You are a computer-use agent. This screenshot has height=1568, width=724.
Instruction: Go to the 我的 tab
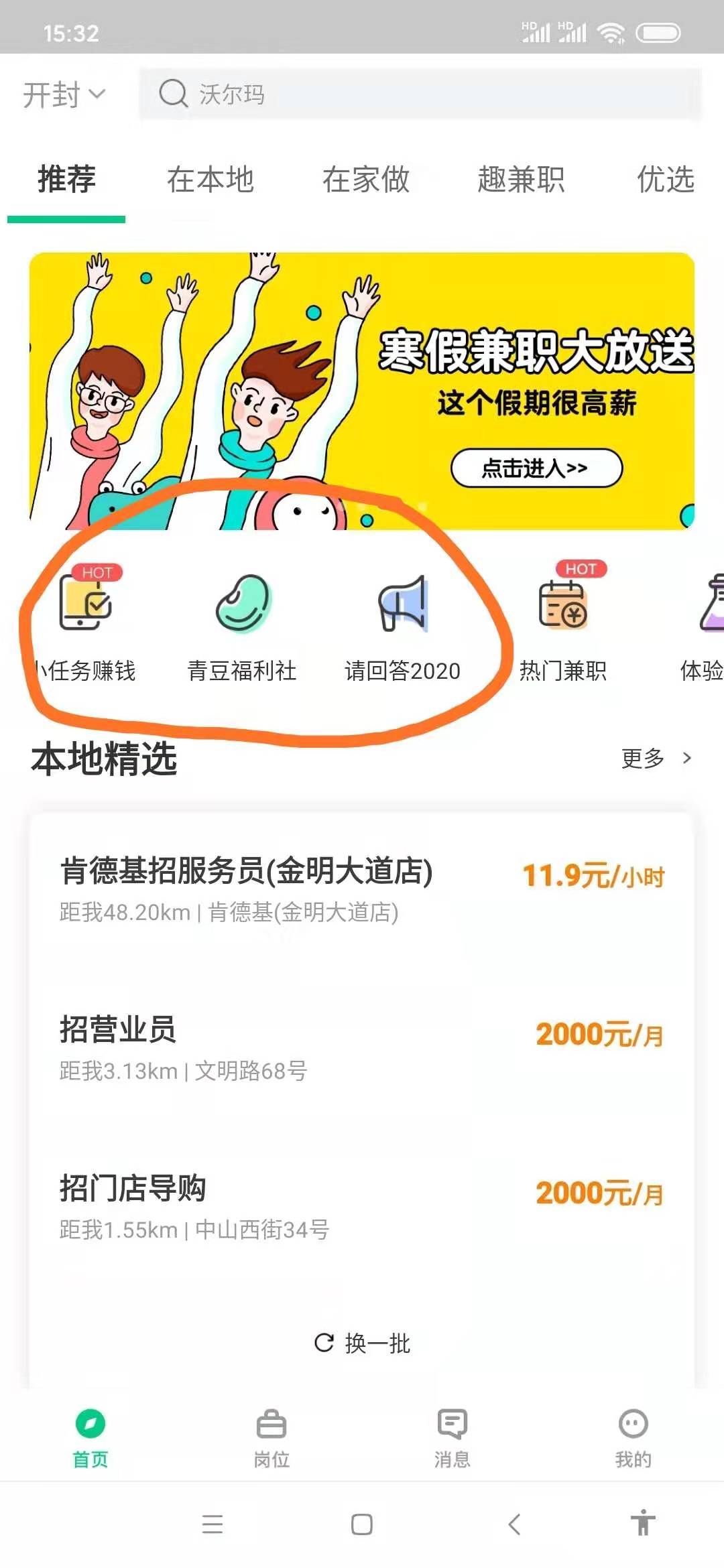633,1438
